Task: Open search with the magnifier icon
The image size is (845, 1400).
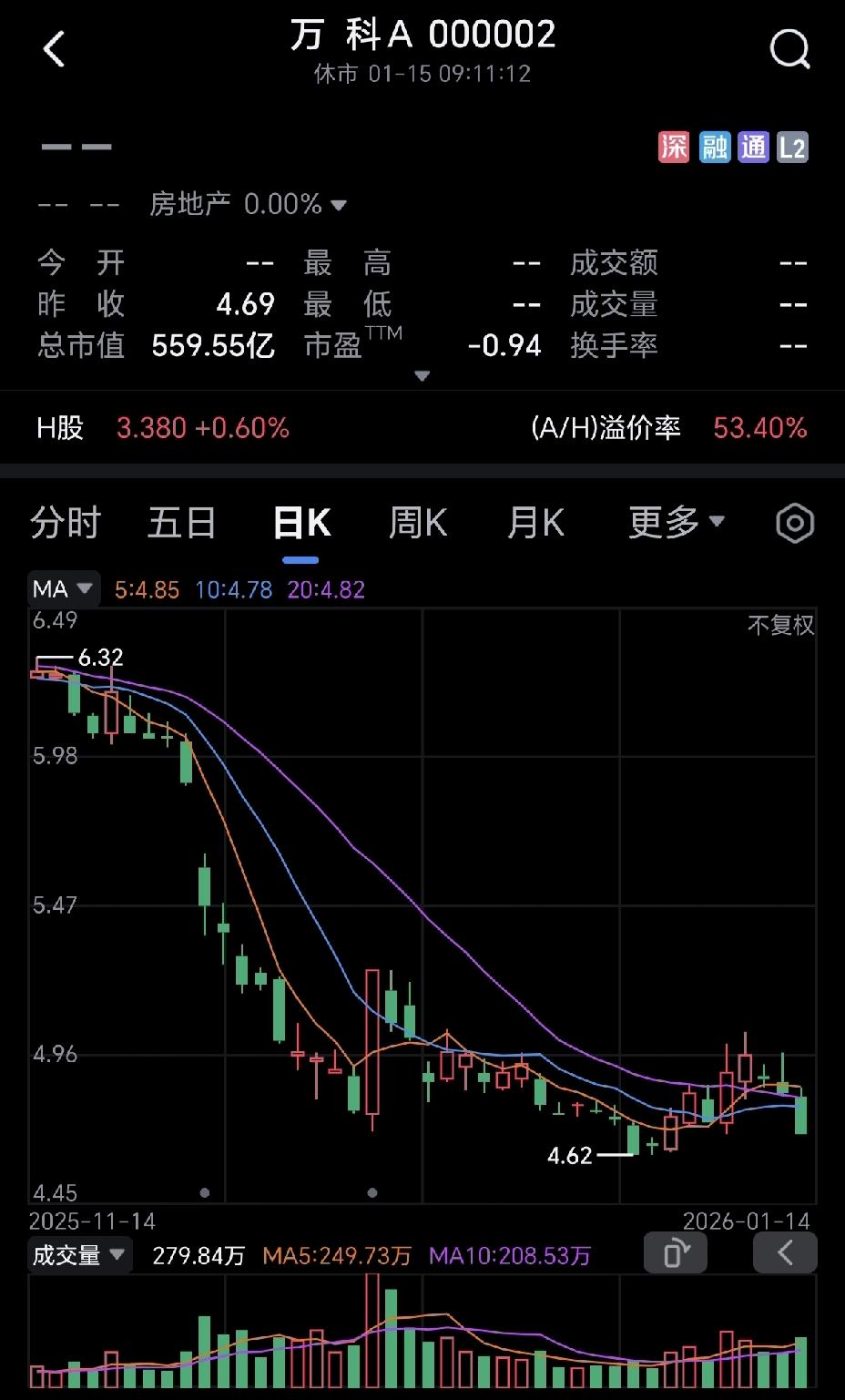Action: 790,50
